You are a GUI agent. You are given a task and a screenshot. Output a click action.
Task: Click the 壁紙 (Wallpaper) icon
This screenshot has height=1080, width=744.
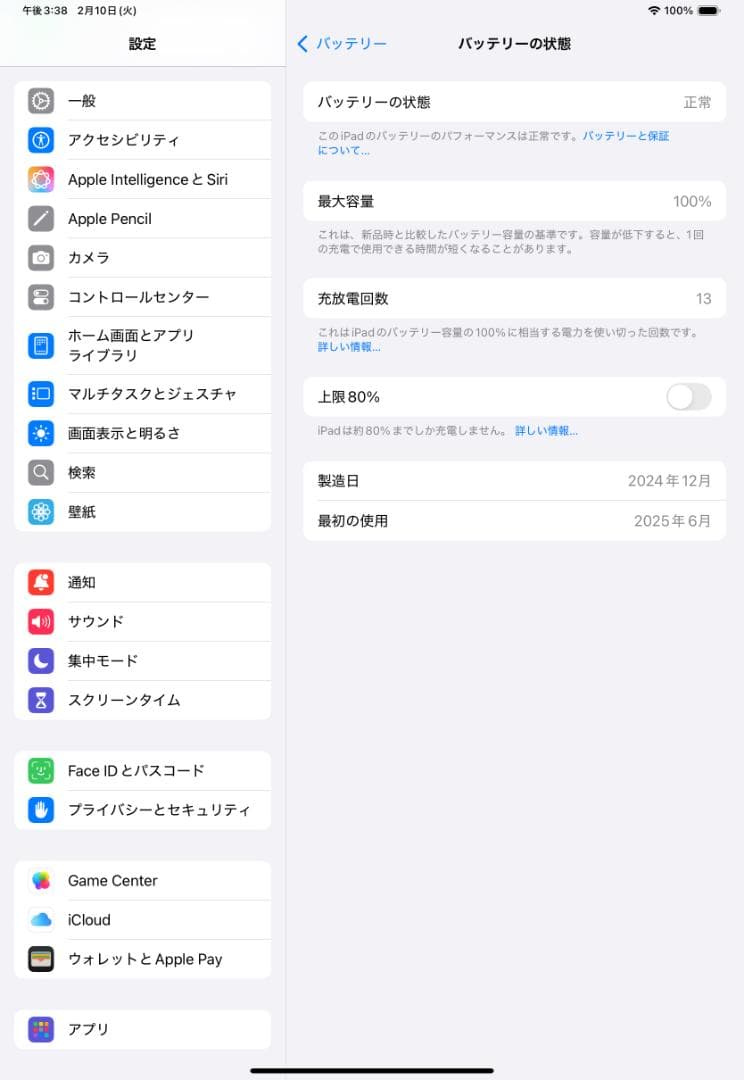[41, 511]
